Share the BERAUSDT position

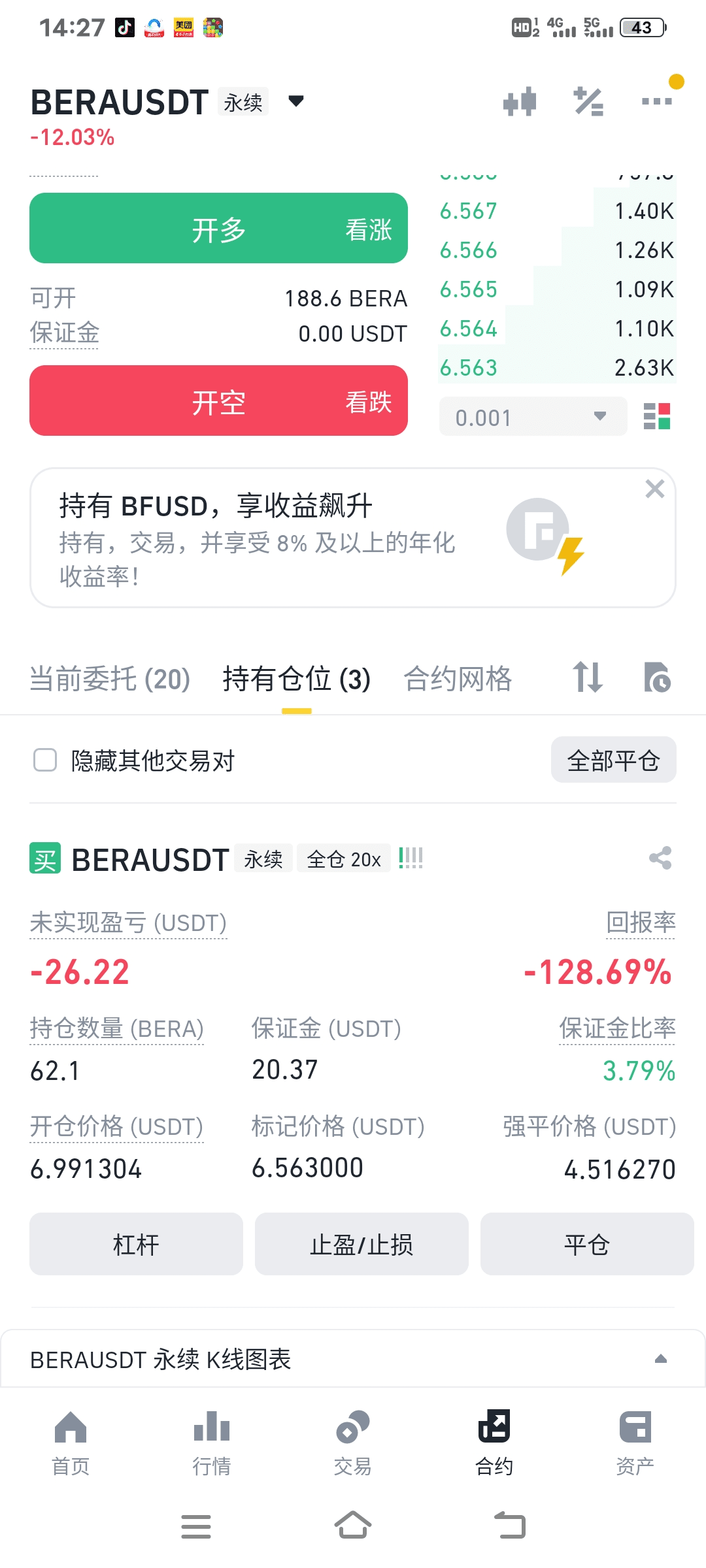660,858
